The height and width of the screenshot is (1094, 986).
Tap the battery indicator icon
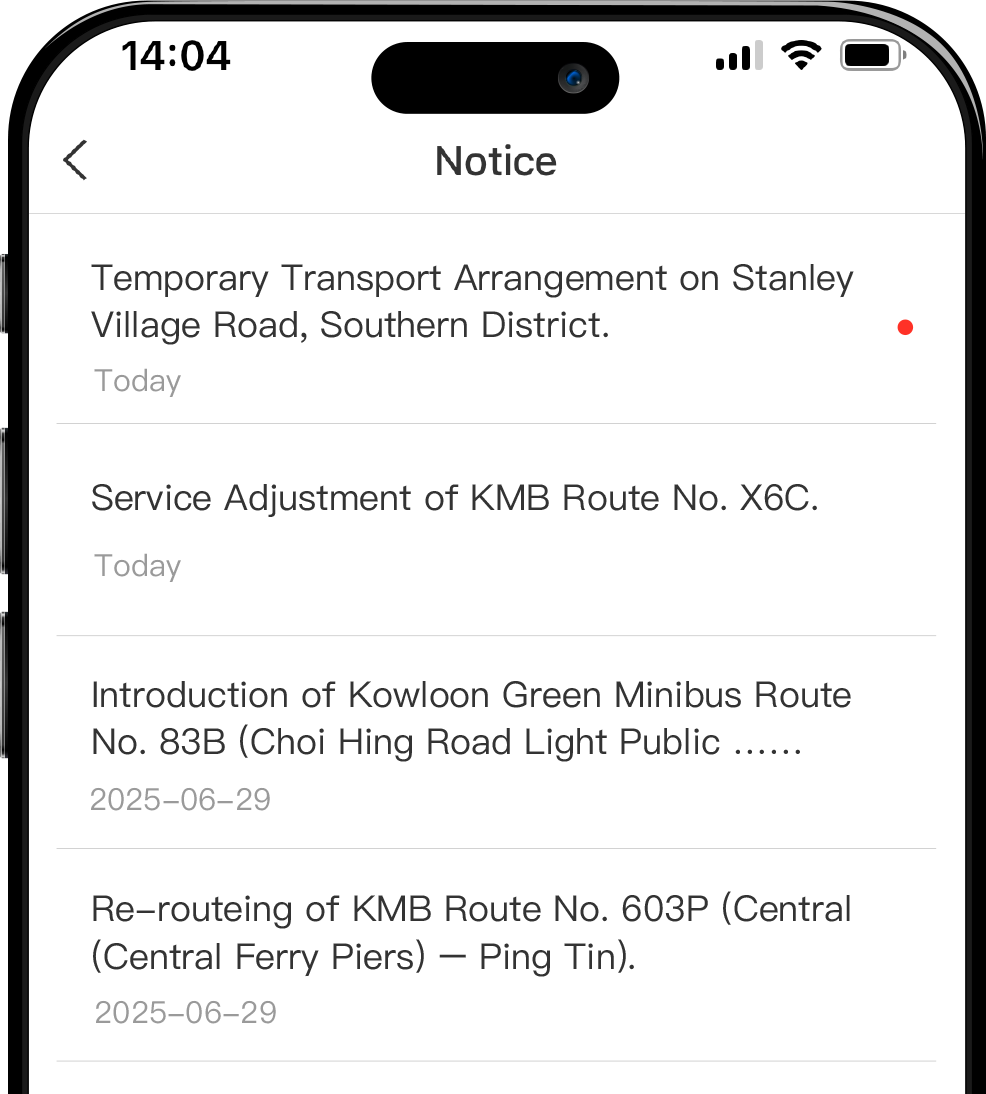click(871, 55)
